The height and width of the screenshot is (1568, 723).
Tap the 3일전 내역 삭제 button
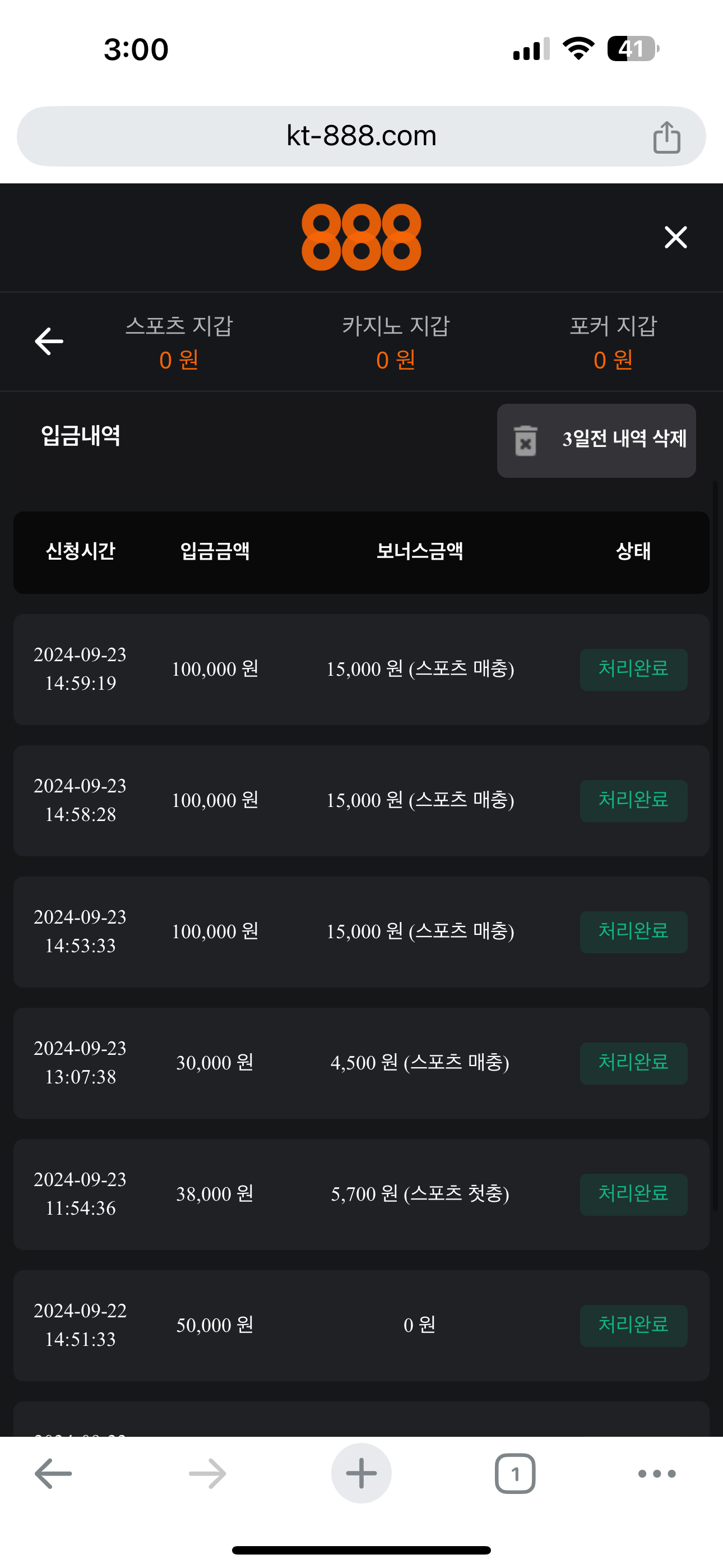click(596, 440)
